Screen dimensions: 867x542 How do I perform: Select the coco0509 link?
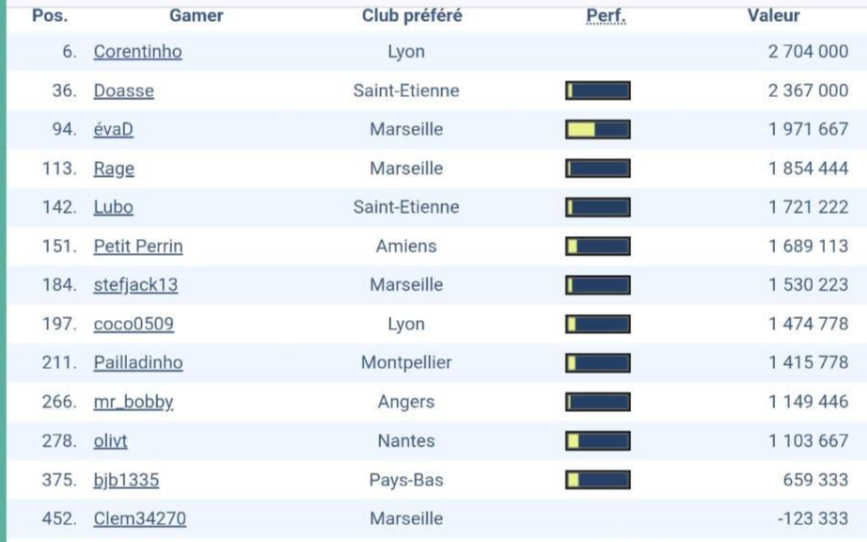(132, 324)
